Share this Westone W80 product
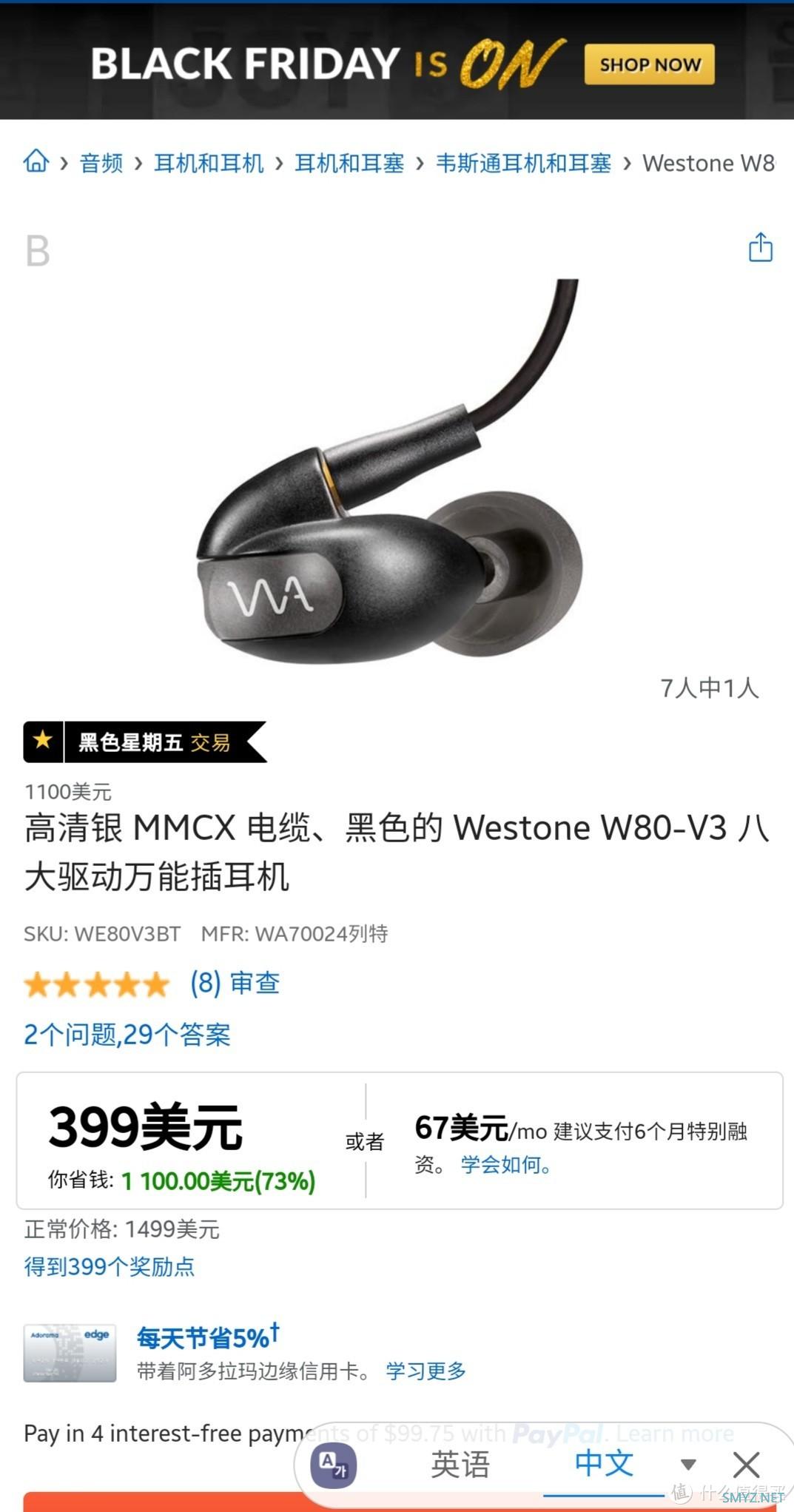 (x=760, y=247)
